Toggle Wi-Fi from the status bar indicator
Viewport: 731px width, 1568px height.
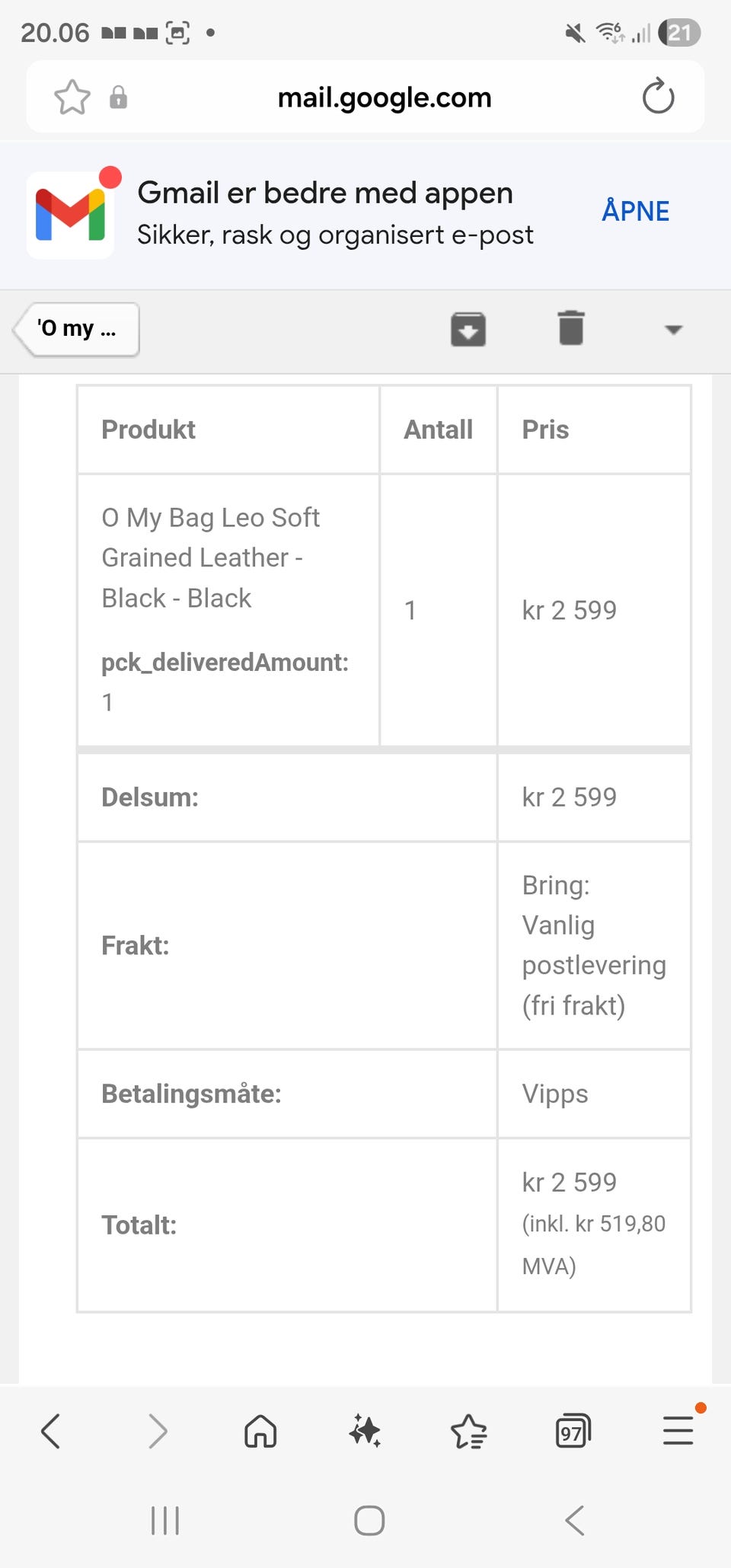(609, 32)
